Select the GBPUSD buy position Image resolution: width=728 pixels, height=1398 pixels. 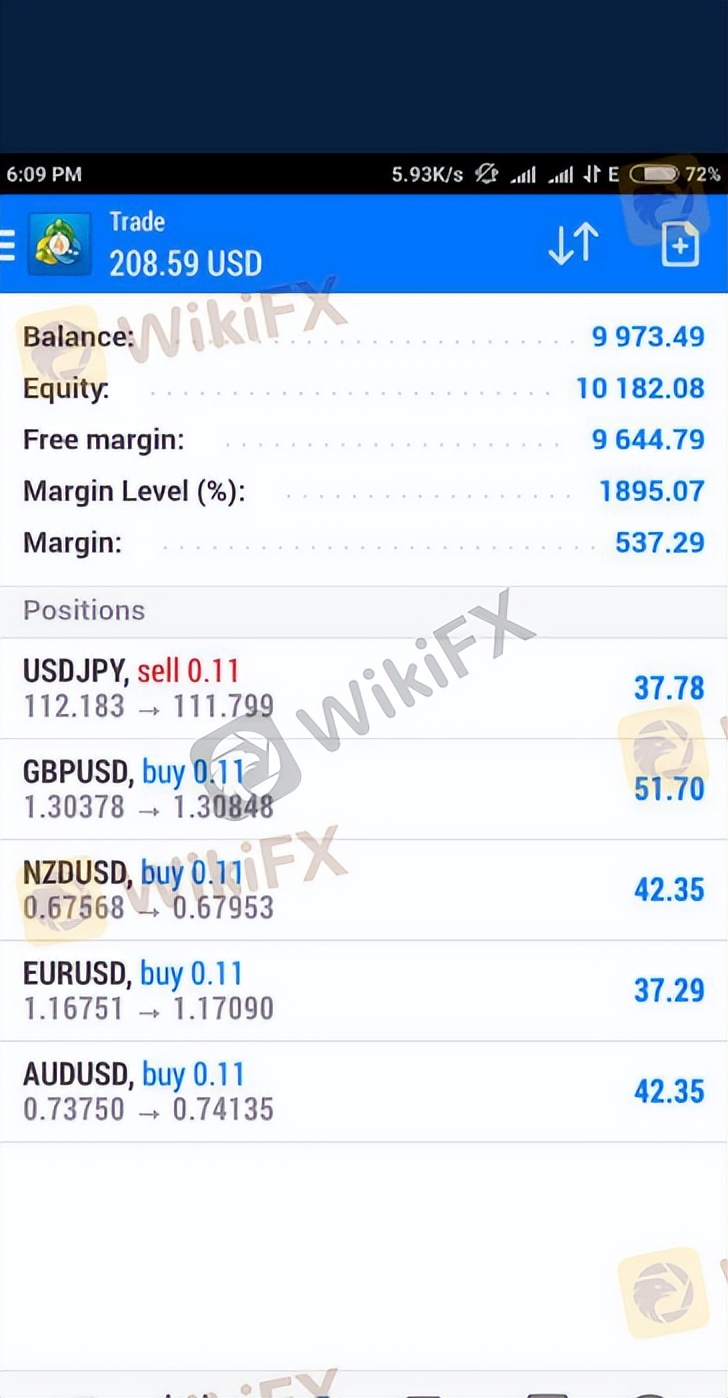coord(364,789)
